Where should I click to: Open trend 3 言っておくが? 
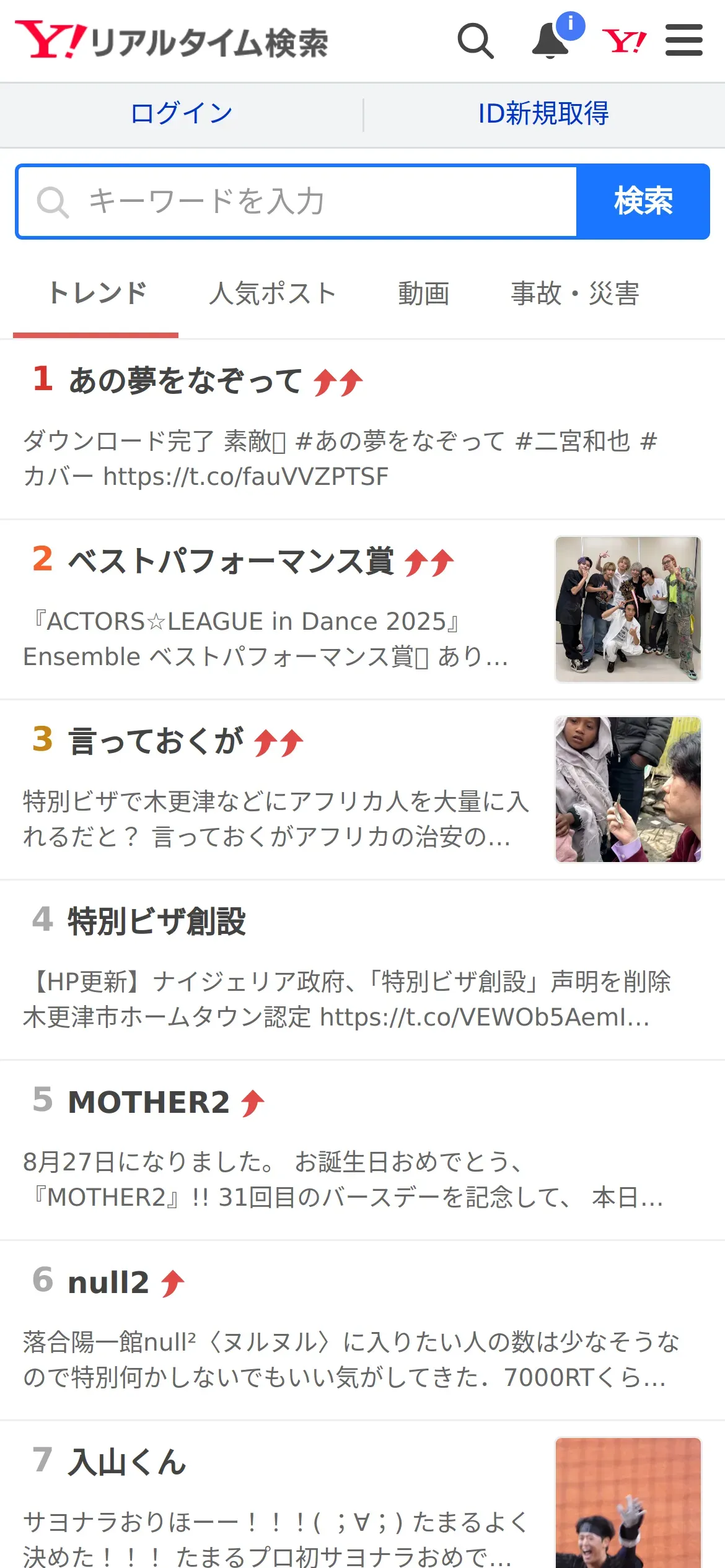tap(362, 790)
